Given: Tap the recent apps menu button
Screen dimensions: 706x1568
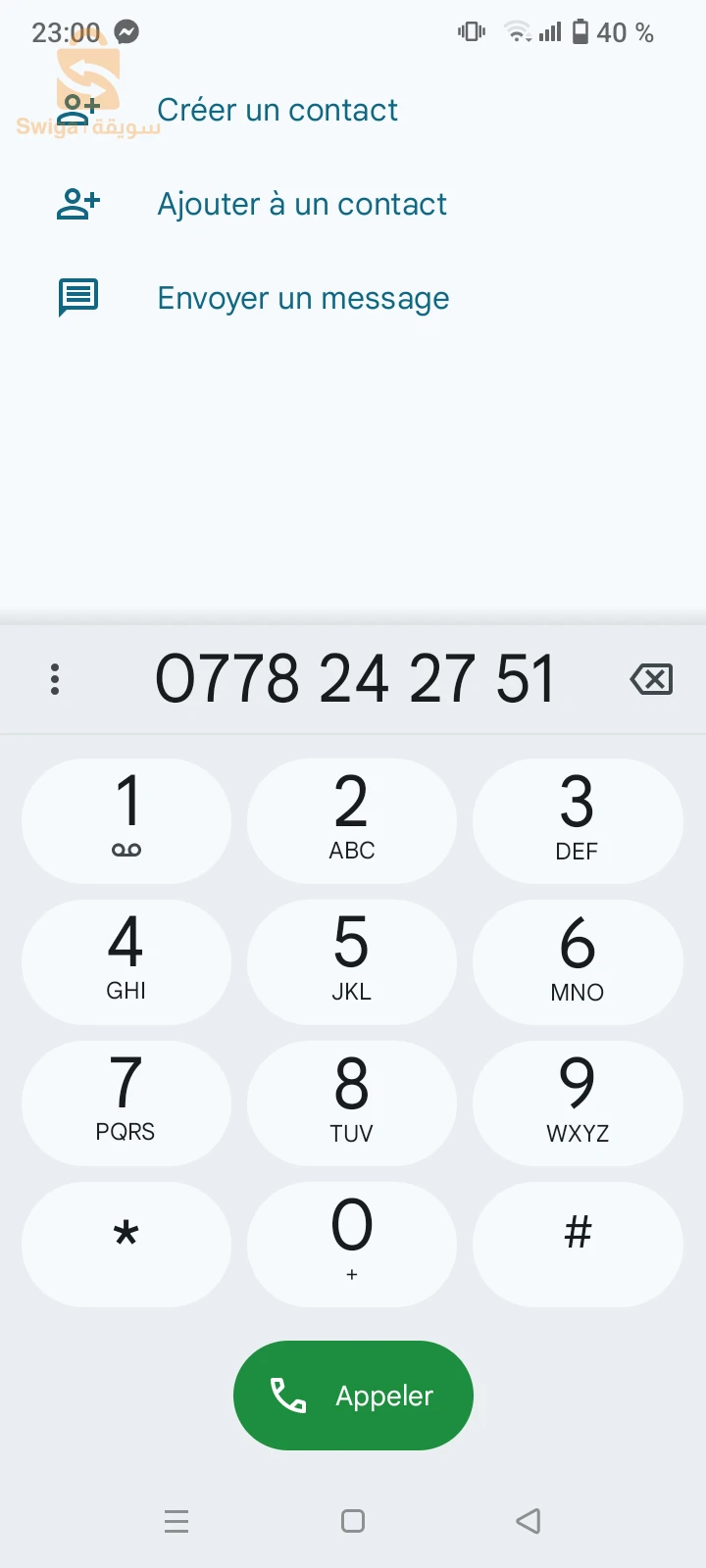Looking at the screenshot, I should coord(176,1521).
